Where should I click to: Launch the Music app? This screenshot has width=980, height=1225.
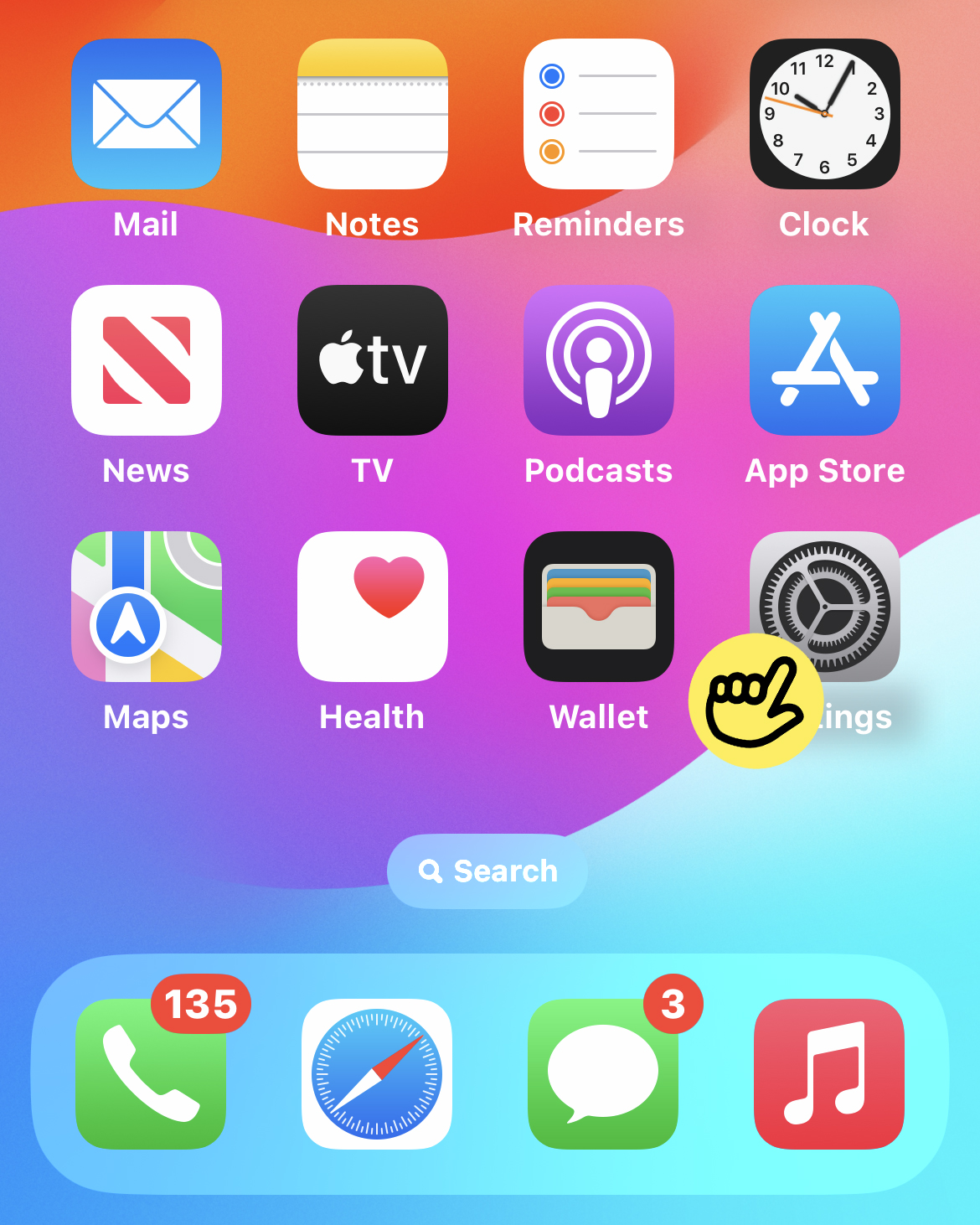829,1074
